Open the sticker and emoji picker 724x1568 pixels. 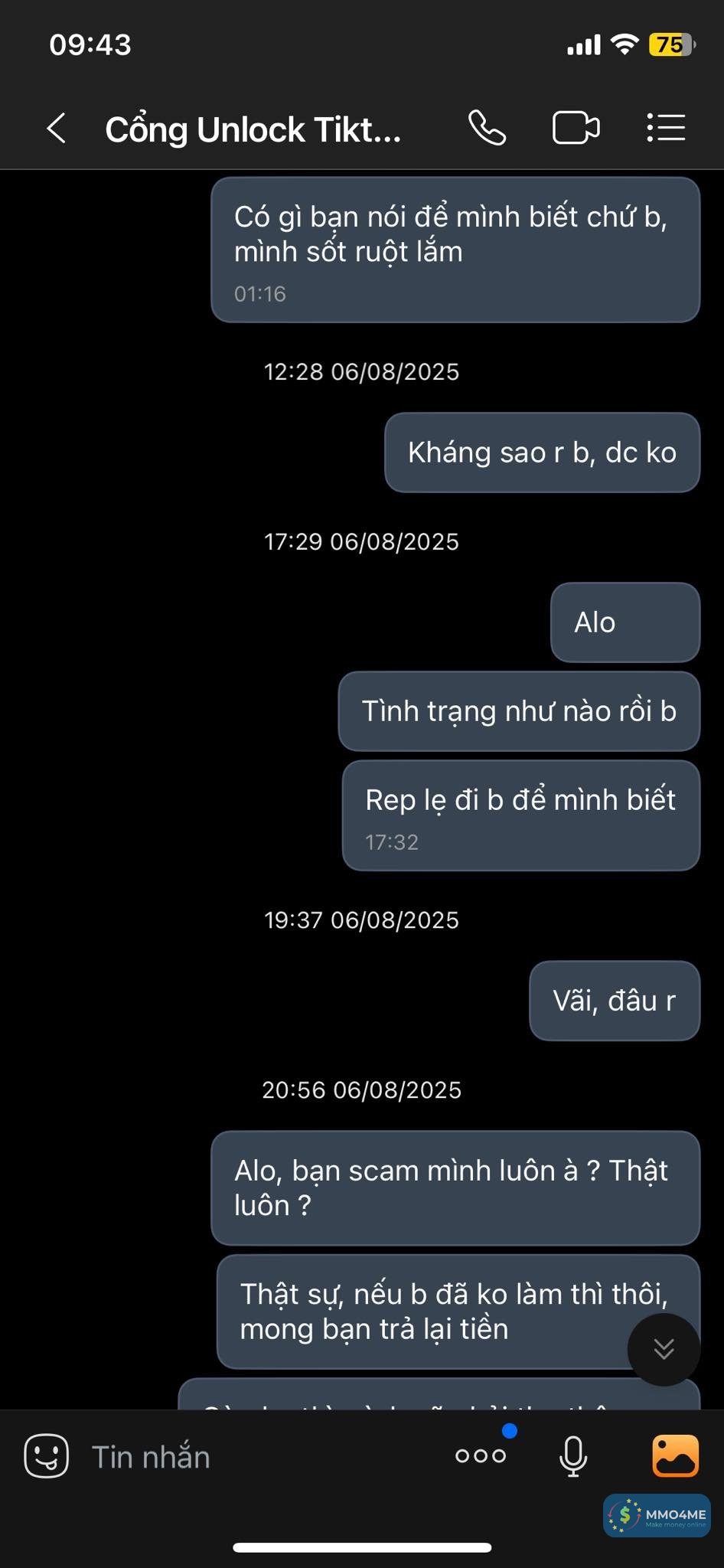point(47,1455)
